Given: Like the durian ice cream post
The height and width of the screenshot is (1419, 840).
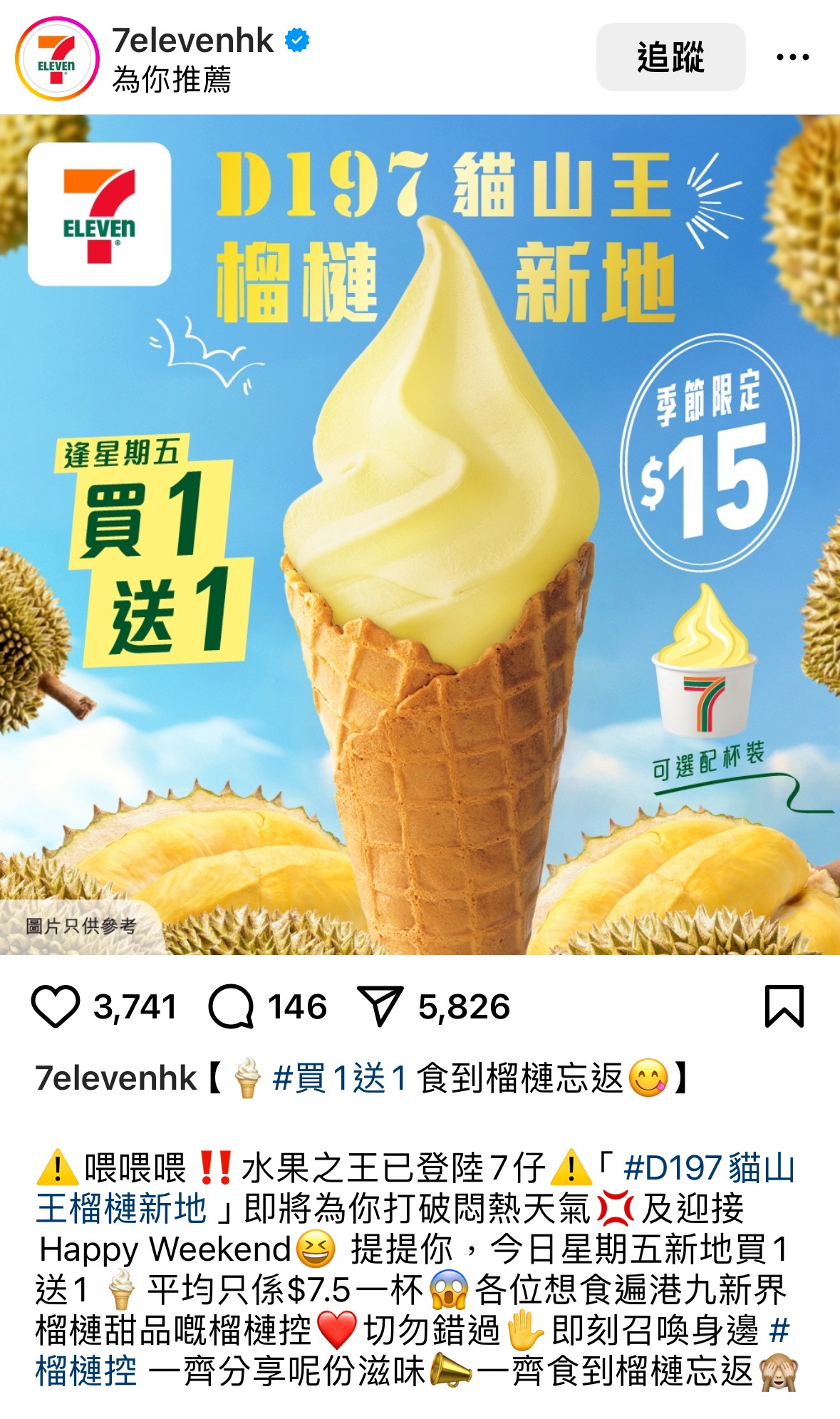Looking at the screenshot, I should coord(55,1006).
